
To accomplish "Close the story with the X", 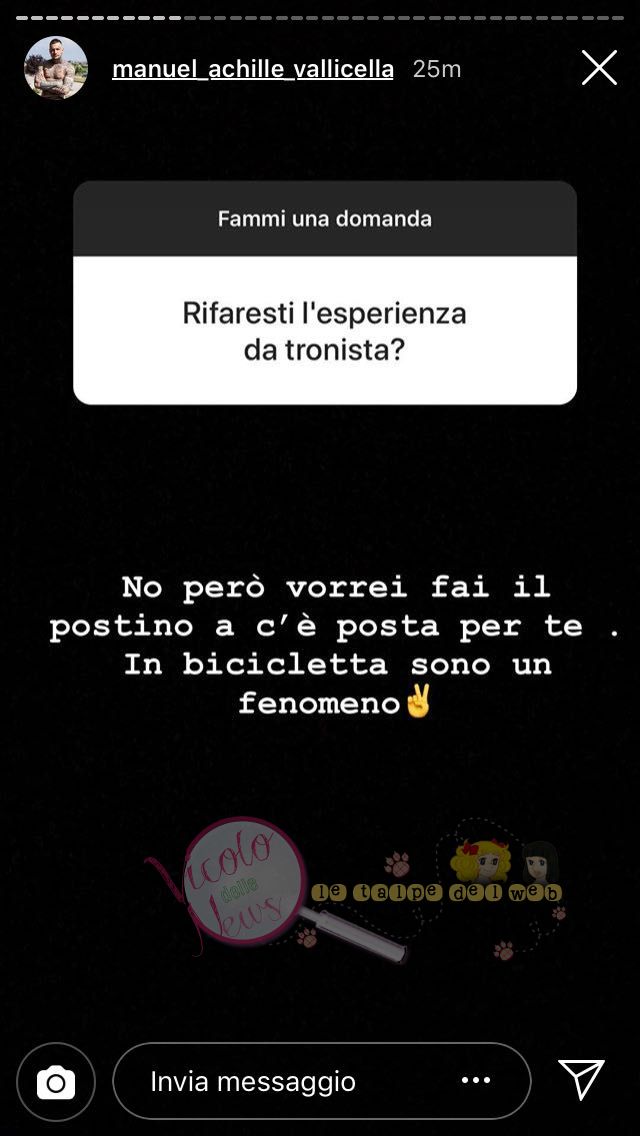I will tap(599, 68).
